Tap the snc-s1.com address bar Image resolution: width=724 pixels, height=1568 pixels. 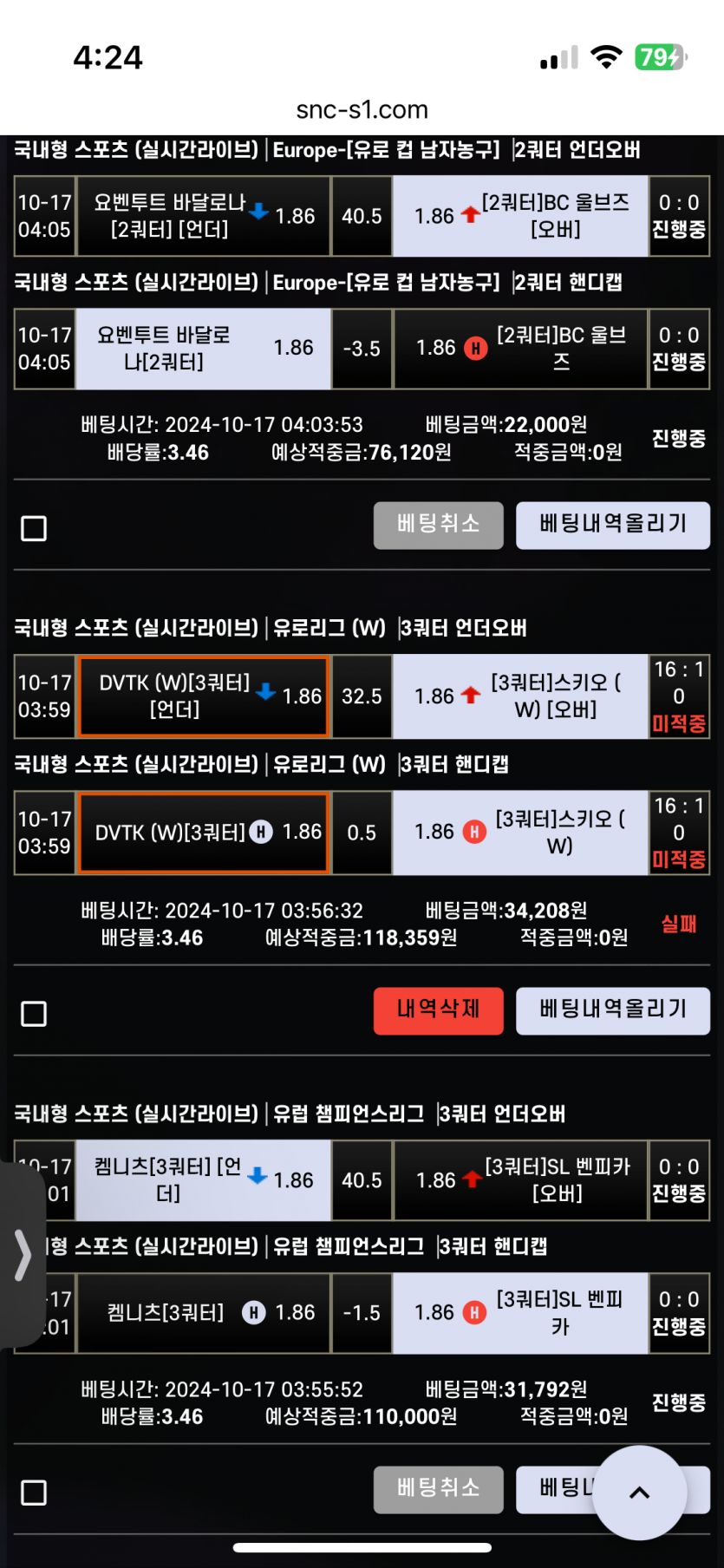click(x=362, y=110)
